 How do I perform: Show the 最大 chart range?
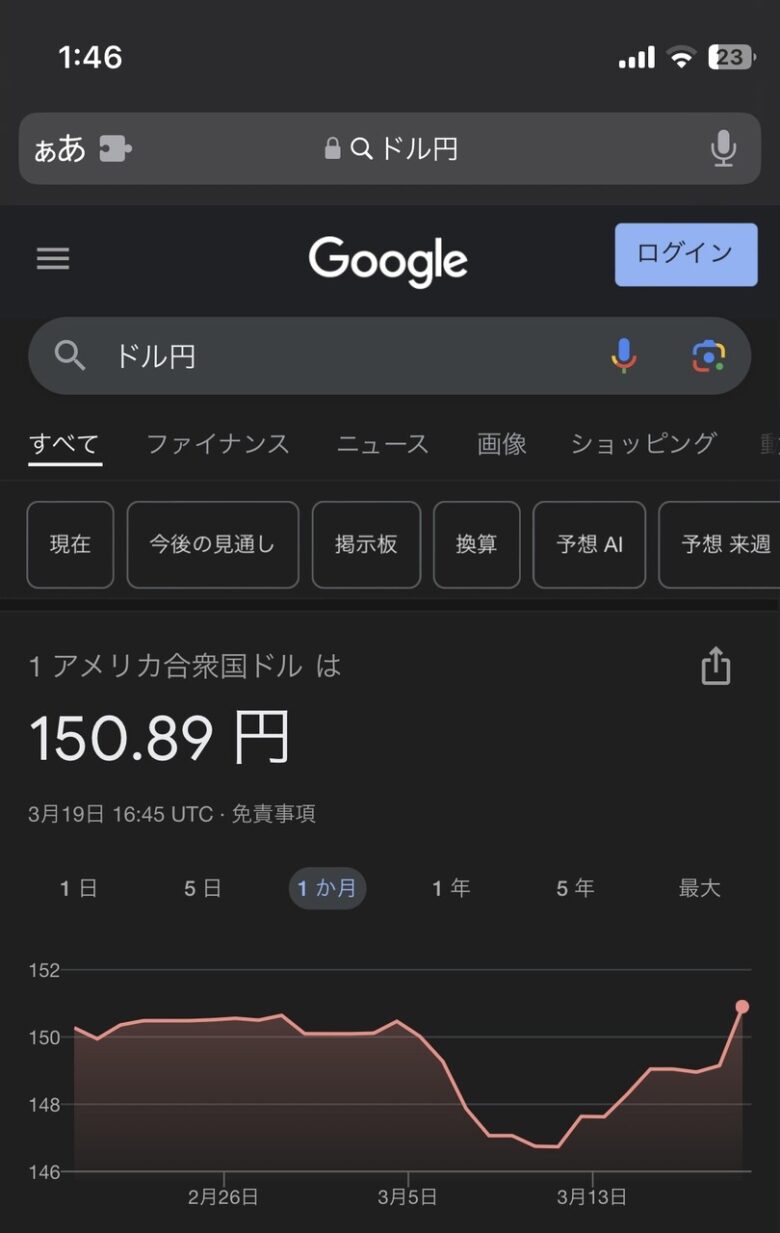tap(699, 888)
